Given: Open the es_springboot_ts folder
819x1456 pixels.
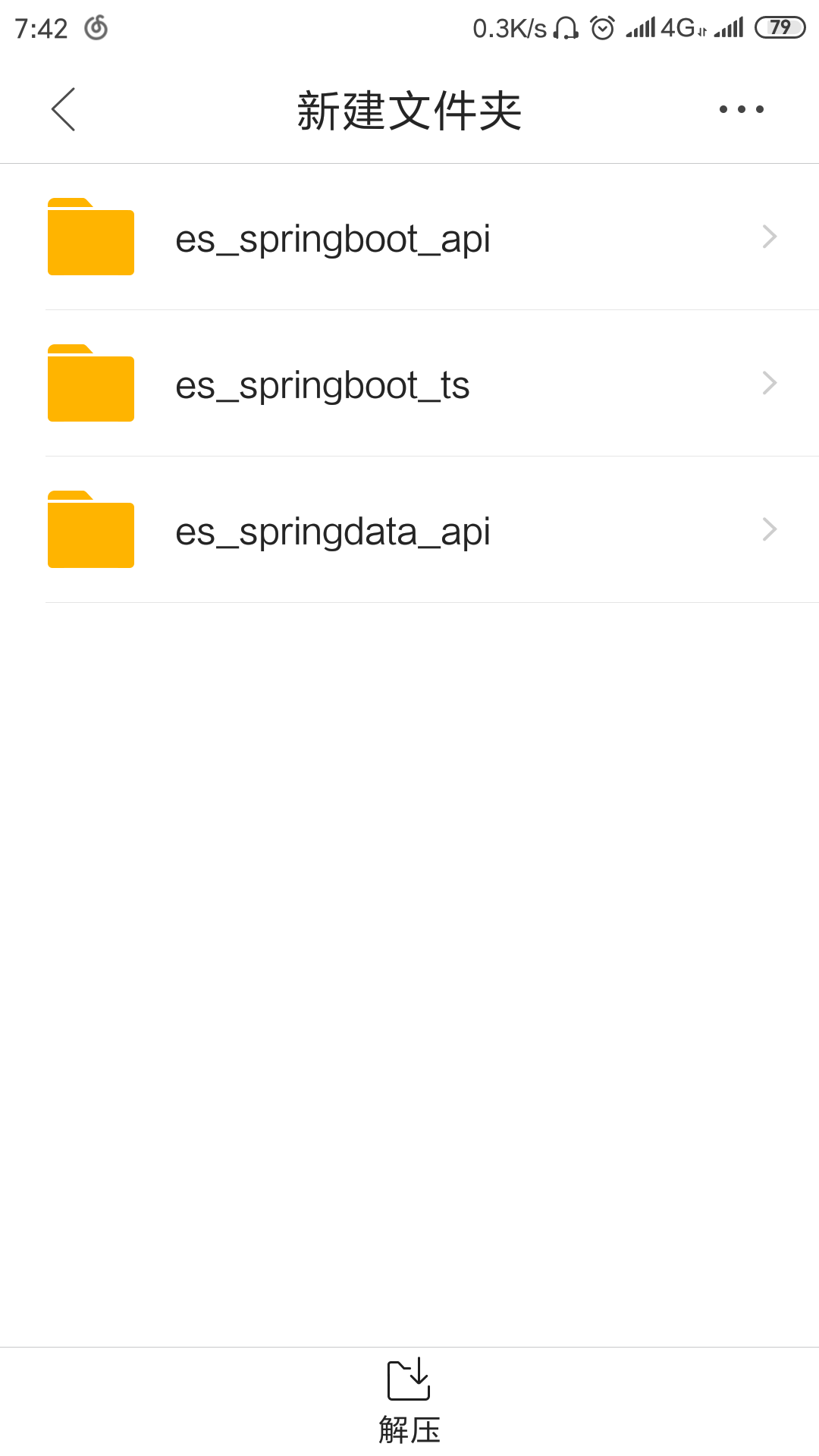Looking at the screenshot, I should click(x=409, y=384).
